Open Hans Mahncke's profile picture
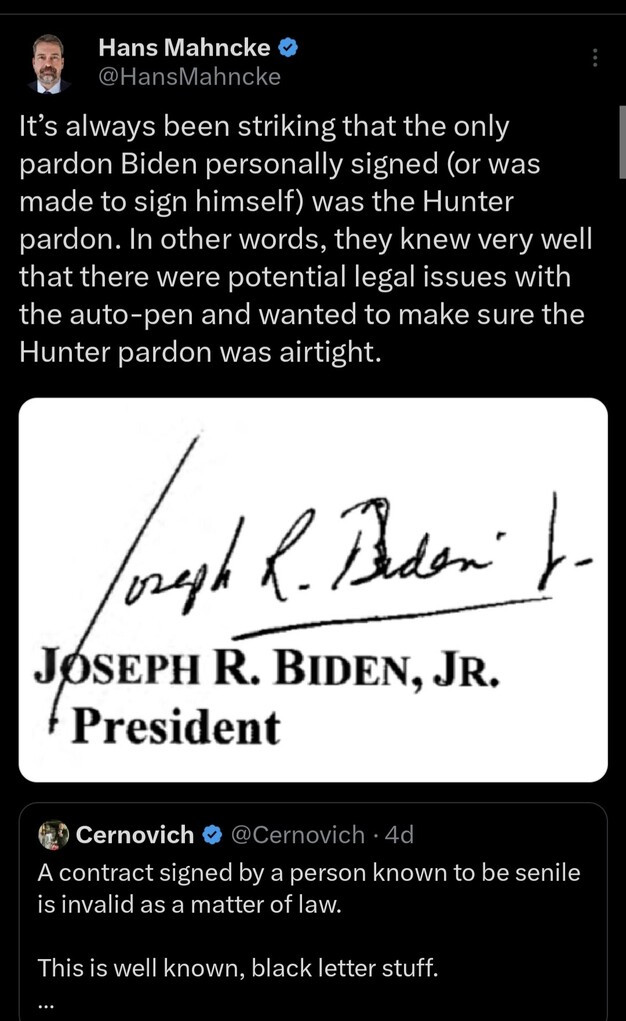The height and width of the screenshot is (1021, 626). point(47,62)
